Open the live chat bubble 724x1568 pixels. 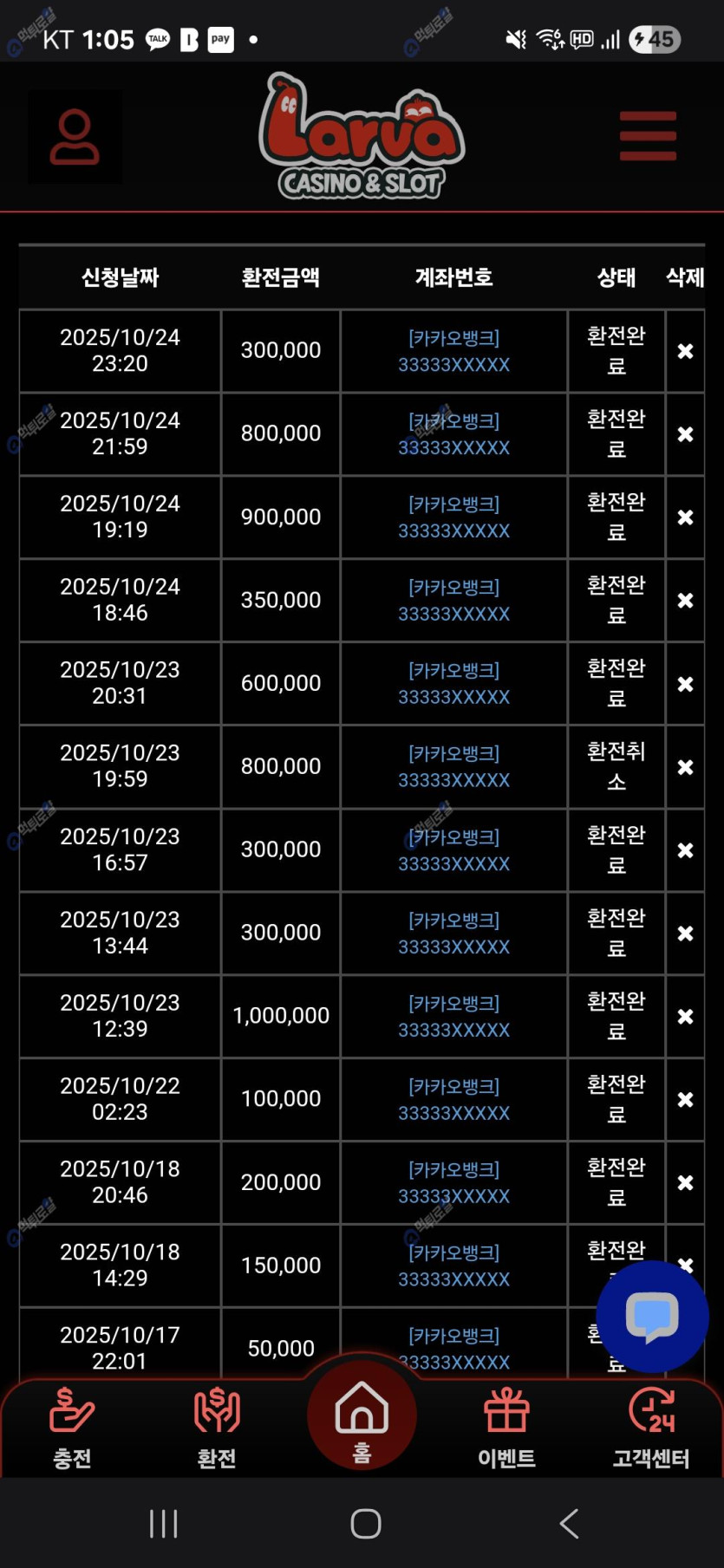[652, 1317]
